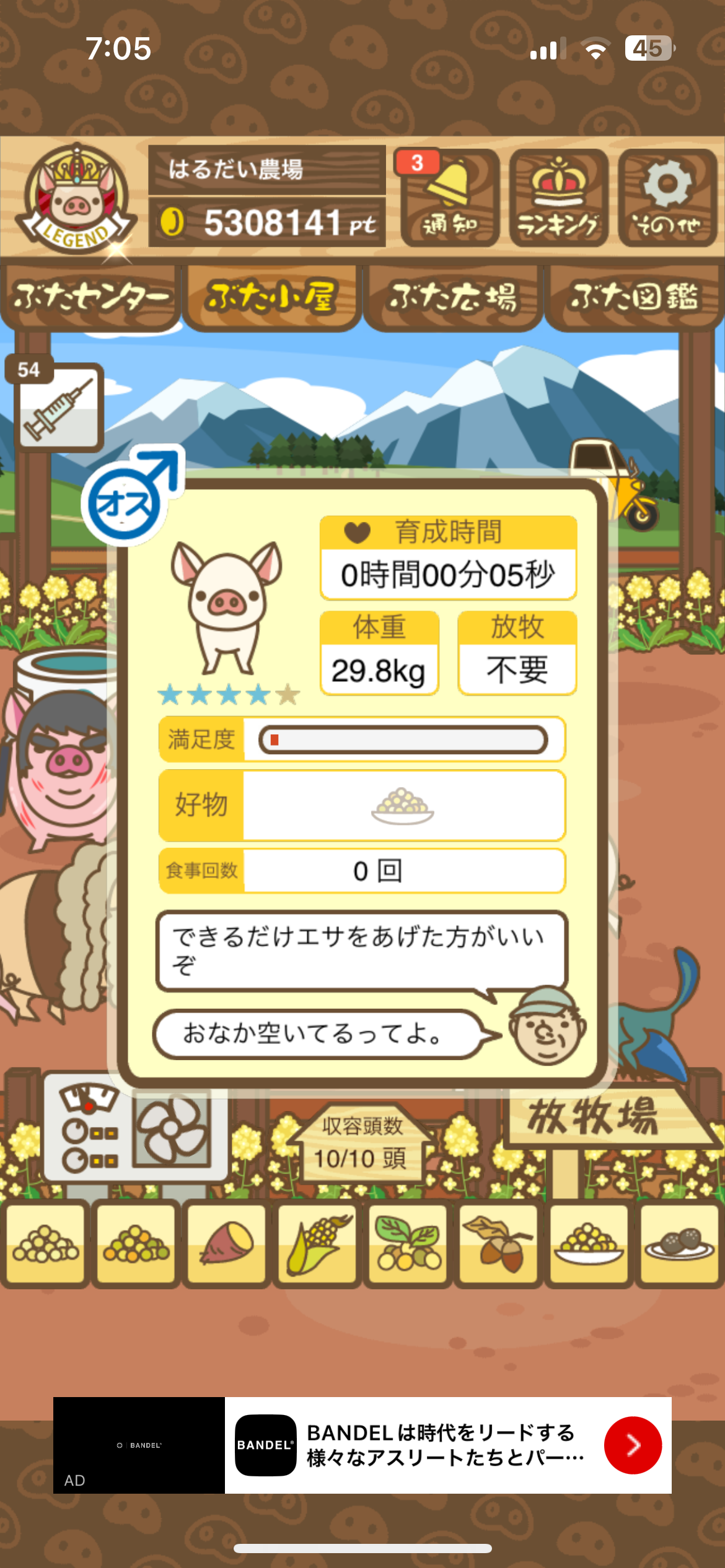Open the 通知 notifications bell
Image resolution: width=725 pixels, height=1568 pixels.
(450, 198)
